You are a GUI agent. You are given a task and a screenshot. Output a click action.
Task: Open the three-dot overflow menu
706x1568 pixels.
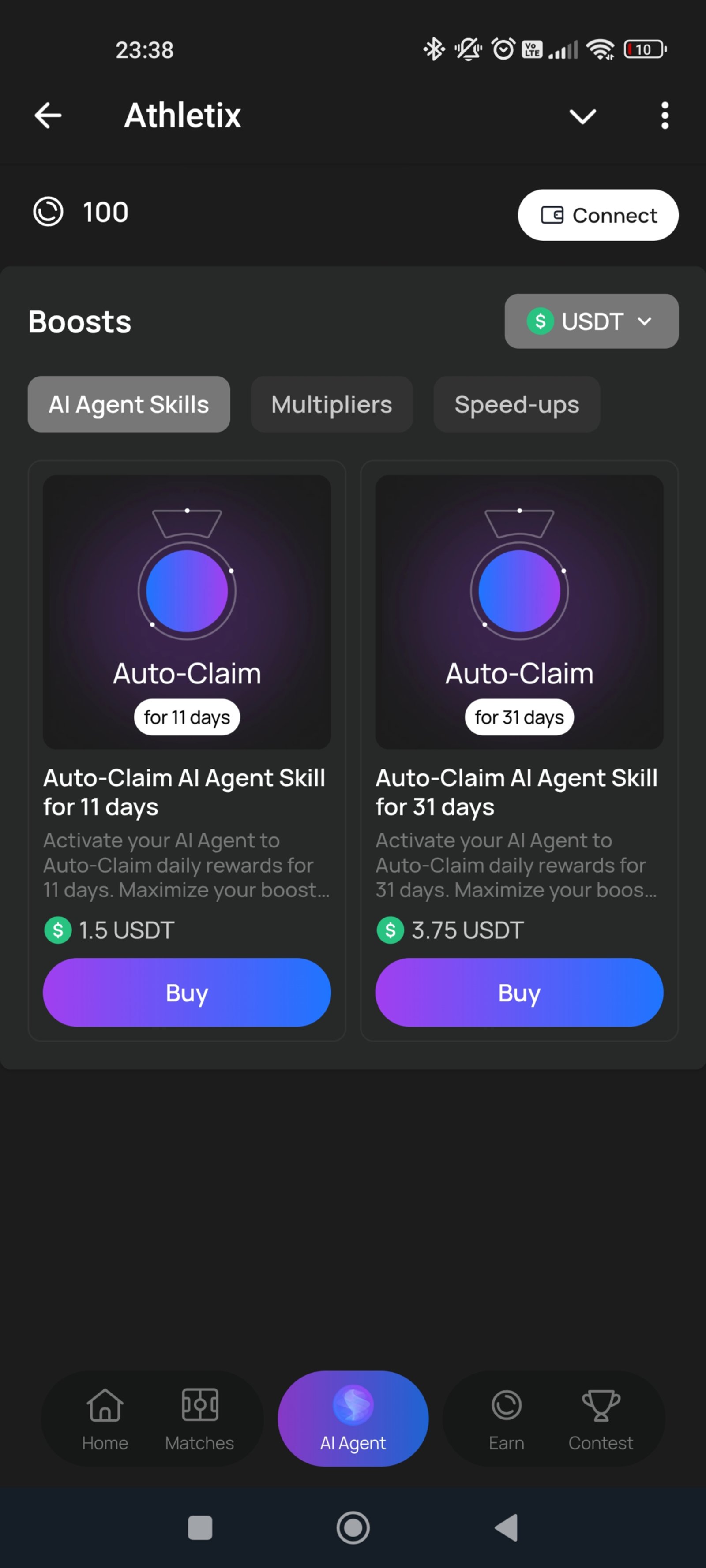[x=665, y=116]
